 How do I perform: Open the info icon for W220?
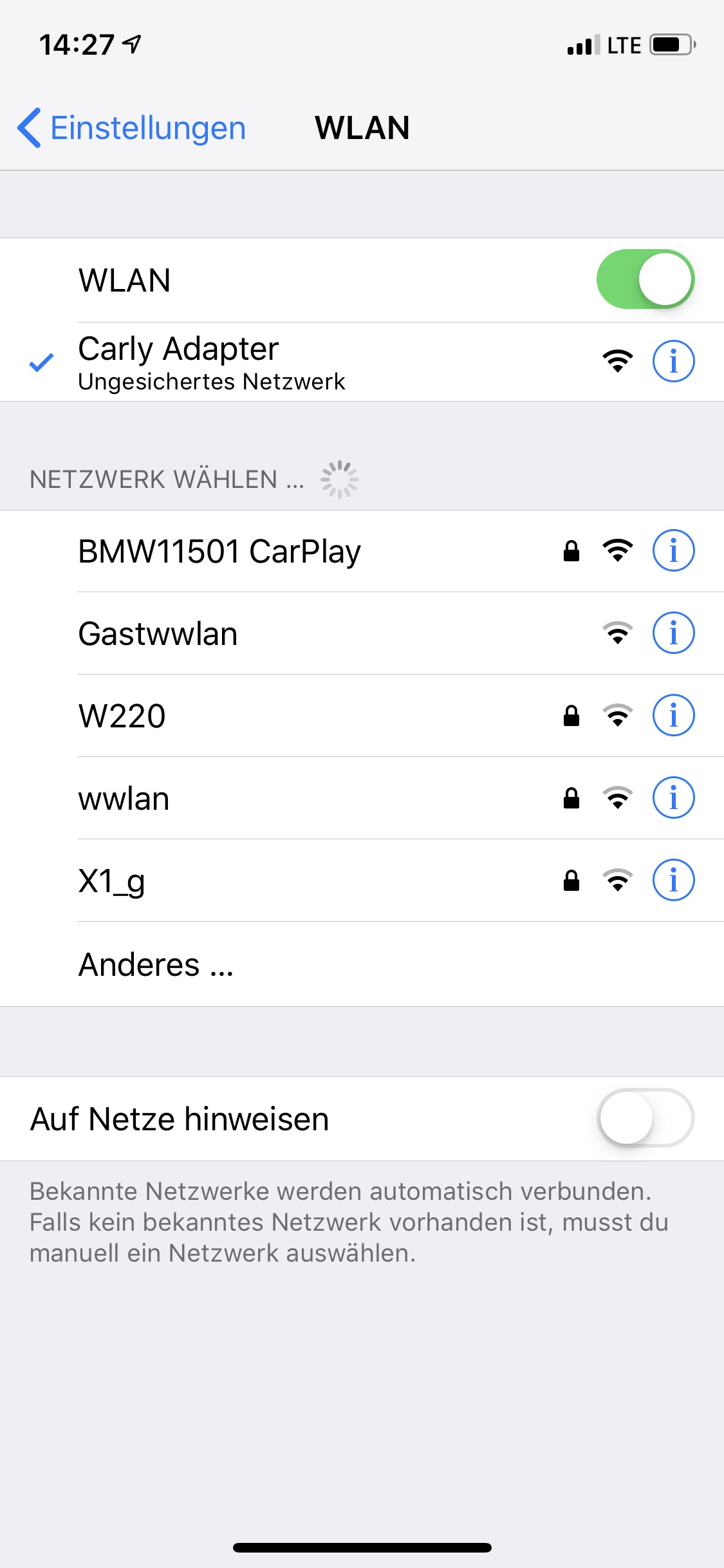pos(673,716)
